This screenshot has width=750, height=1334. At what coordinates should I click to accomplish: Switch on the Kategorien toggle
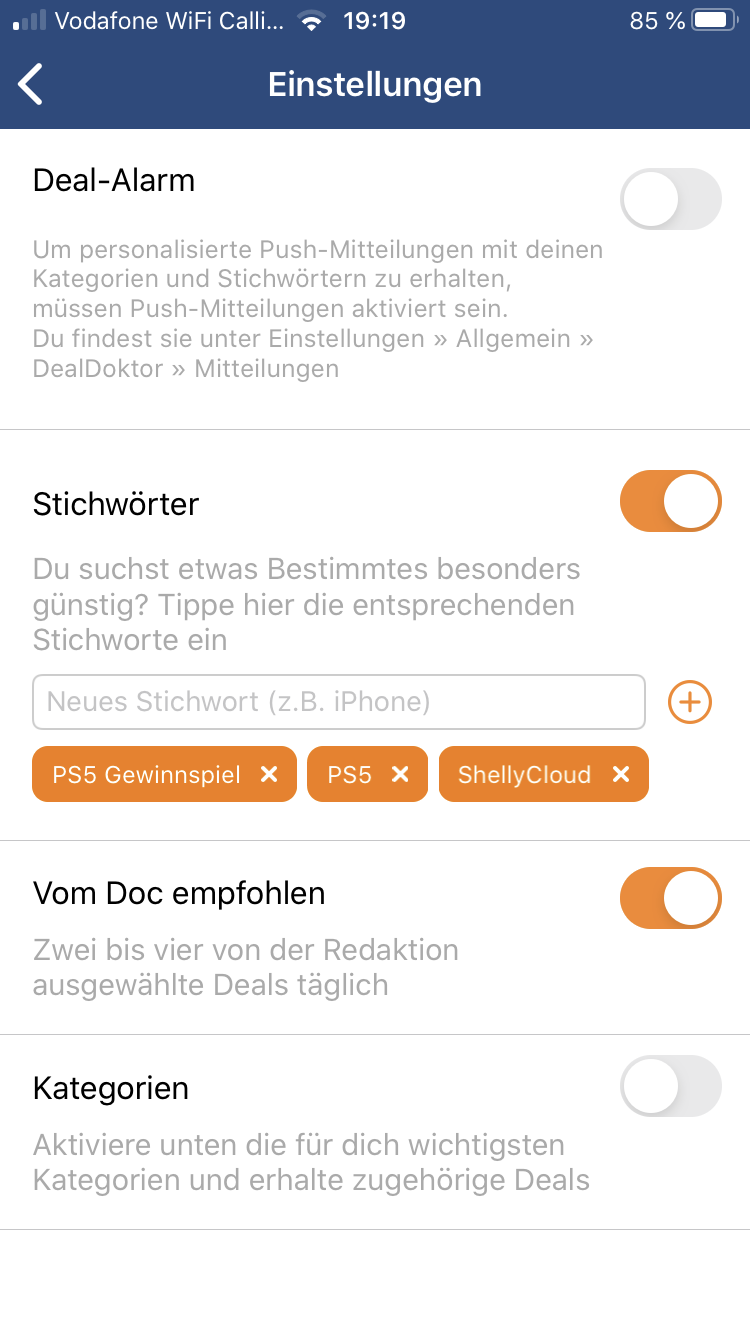tap(671, 1086)
